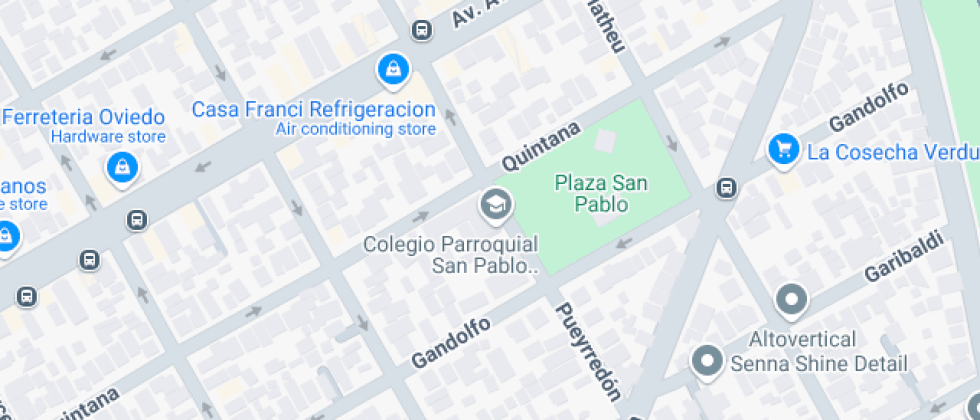Open Casa Franci Refrigeracion store marker
Screen dimensions: 980x420
coord(393,70)
